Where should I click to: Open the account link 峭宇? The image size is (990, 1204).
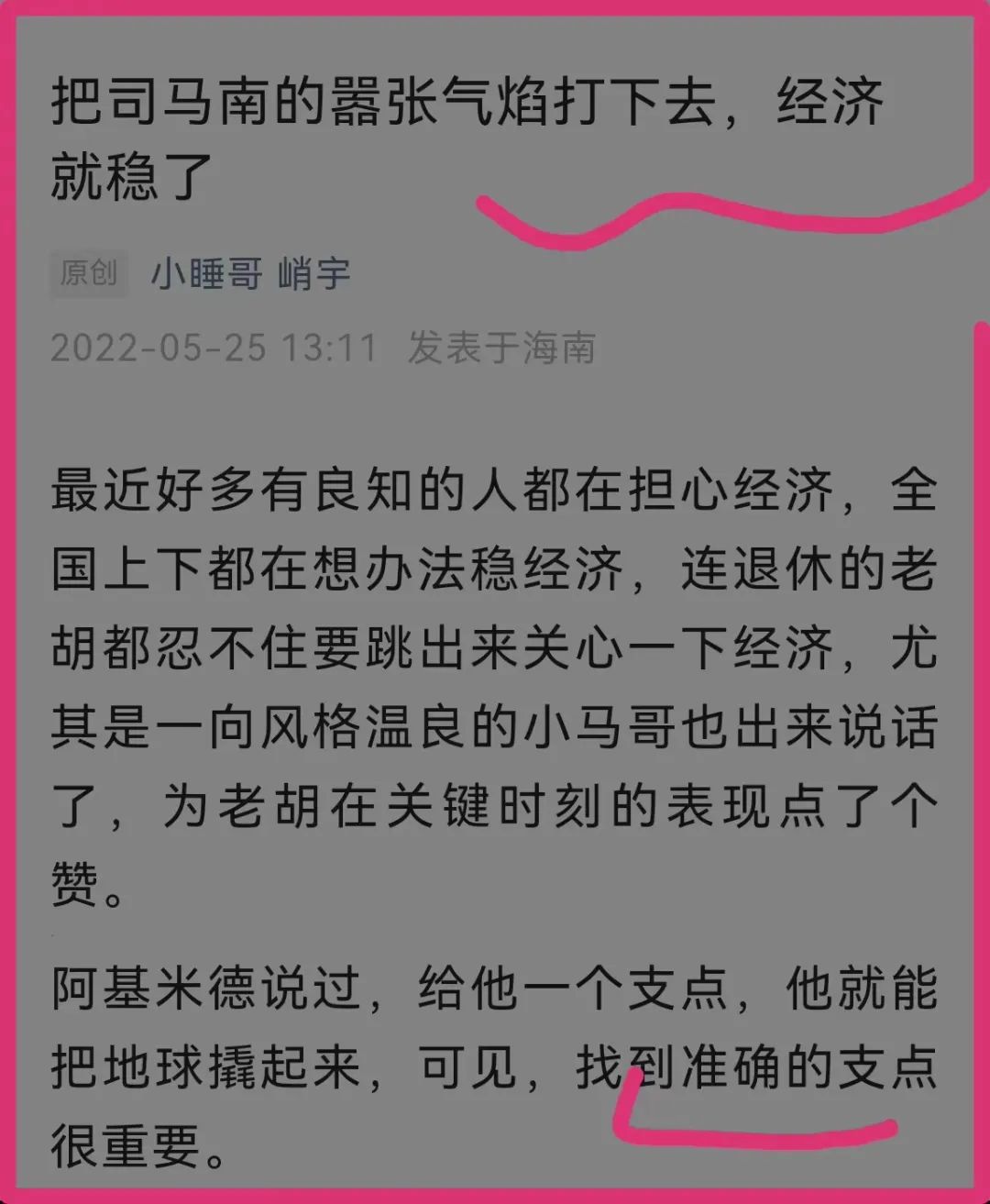pos(314,274)
